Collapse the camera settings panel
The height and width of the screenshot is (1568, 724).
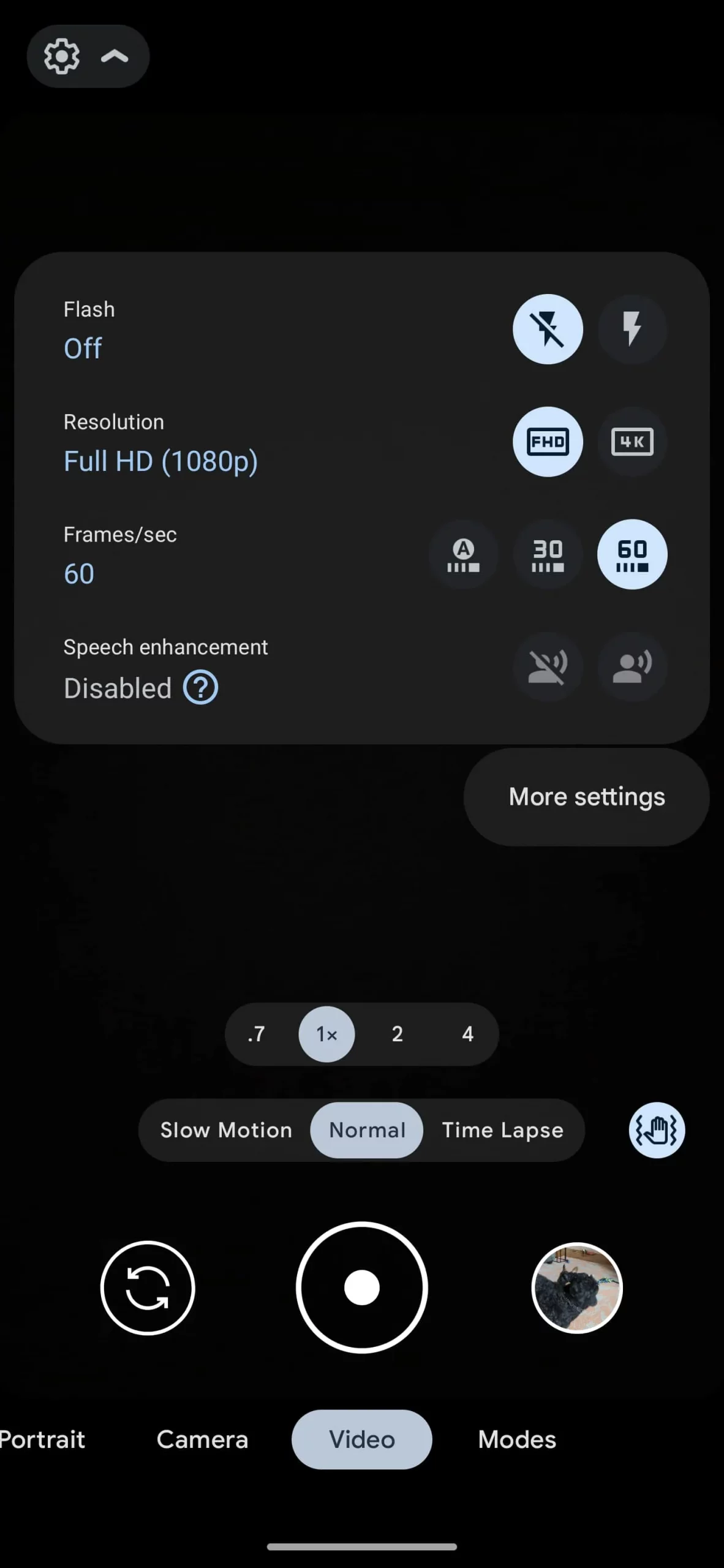pos(114,56)
